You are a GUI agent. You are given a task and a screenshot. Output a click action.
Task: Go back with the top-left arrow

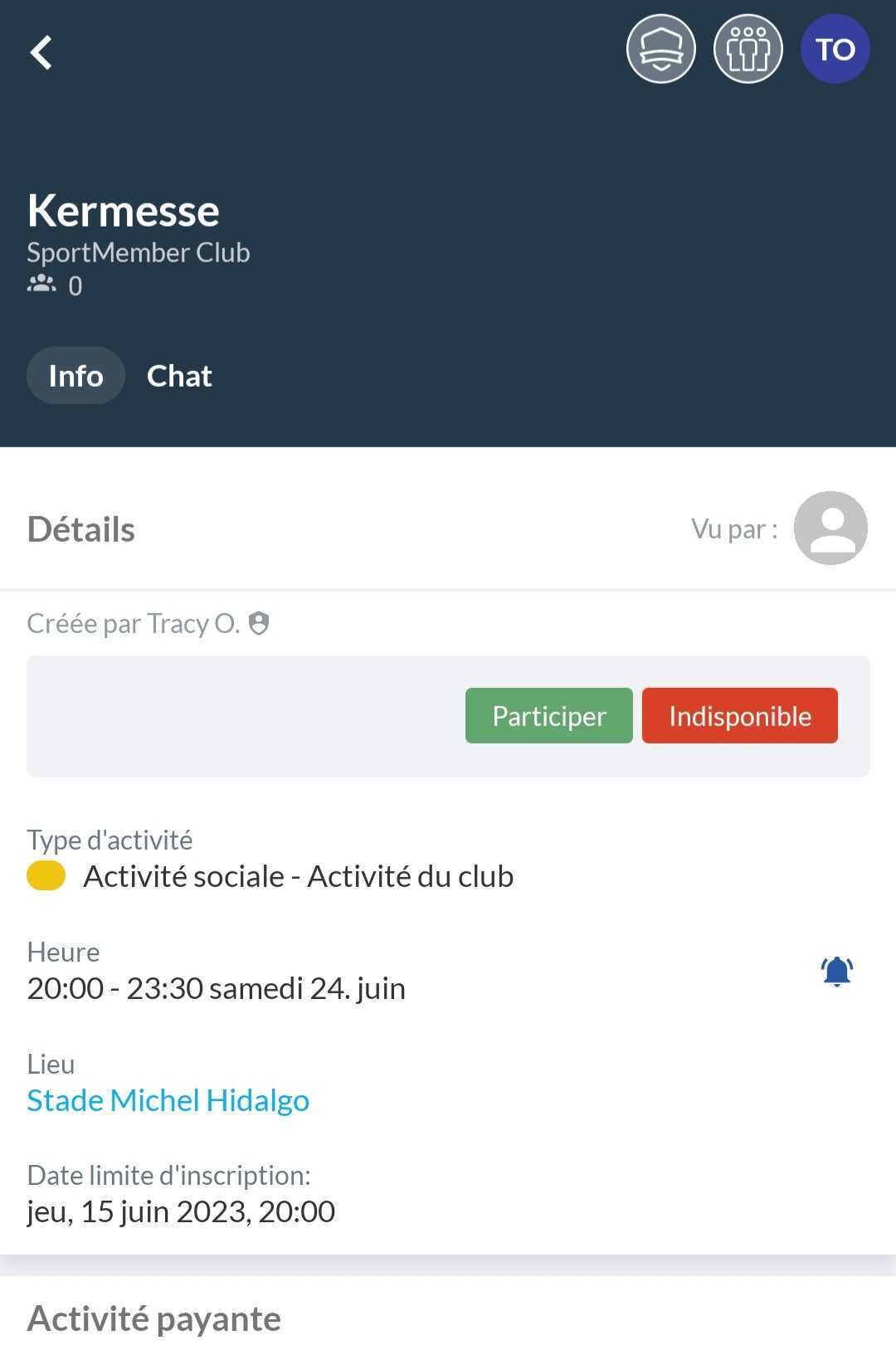click(x=41, y=52)
